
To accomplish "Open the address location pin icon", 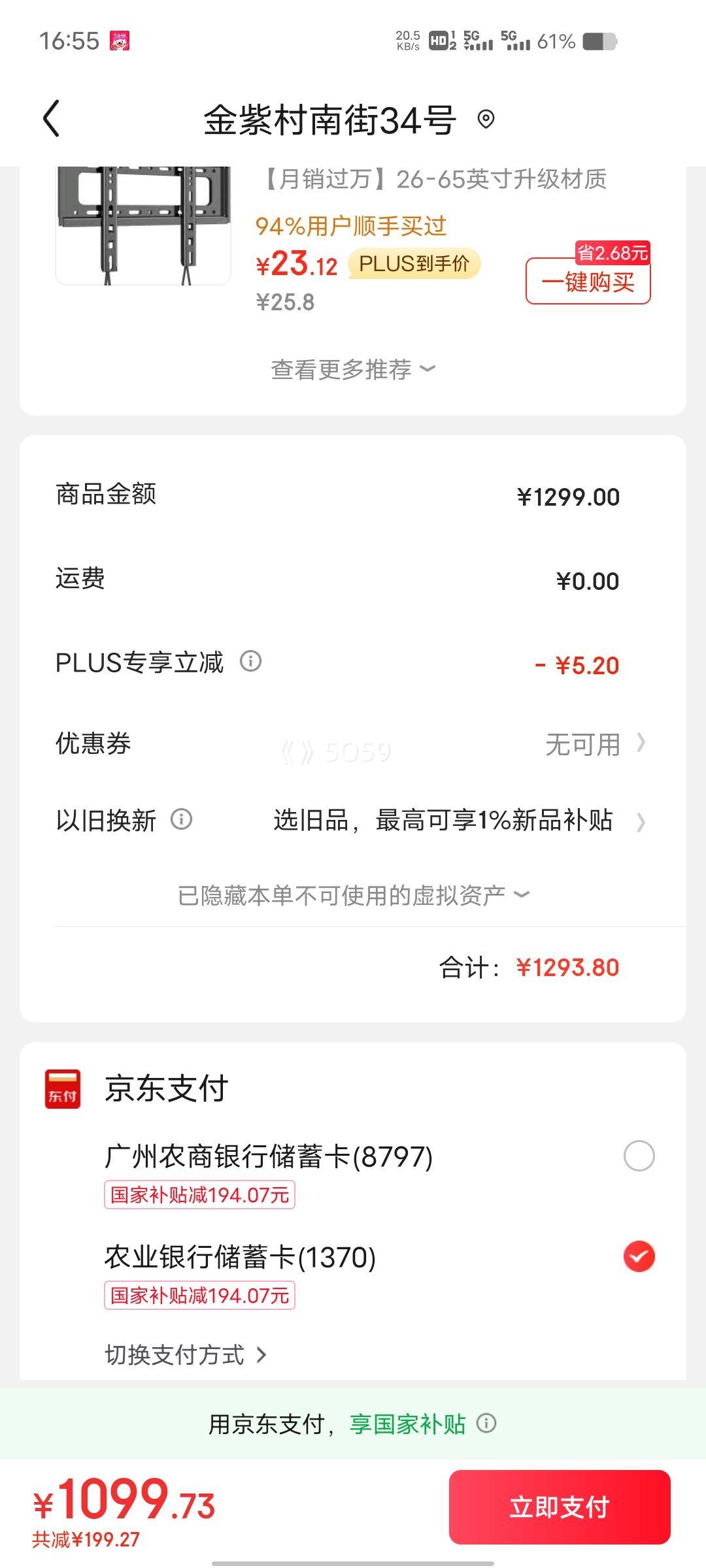I will coord(486,120).
